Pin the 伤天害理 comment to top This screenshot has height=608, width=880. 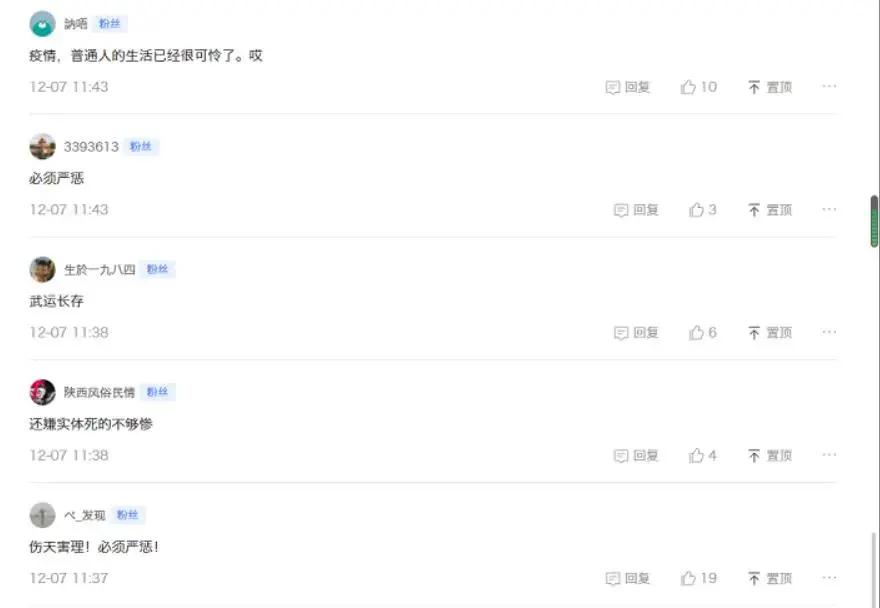click(769, 579)
